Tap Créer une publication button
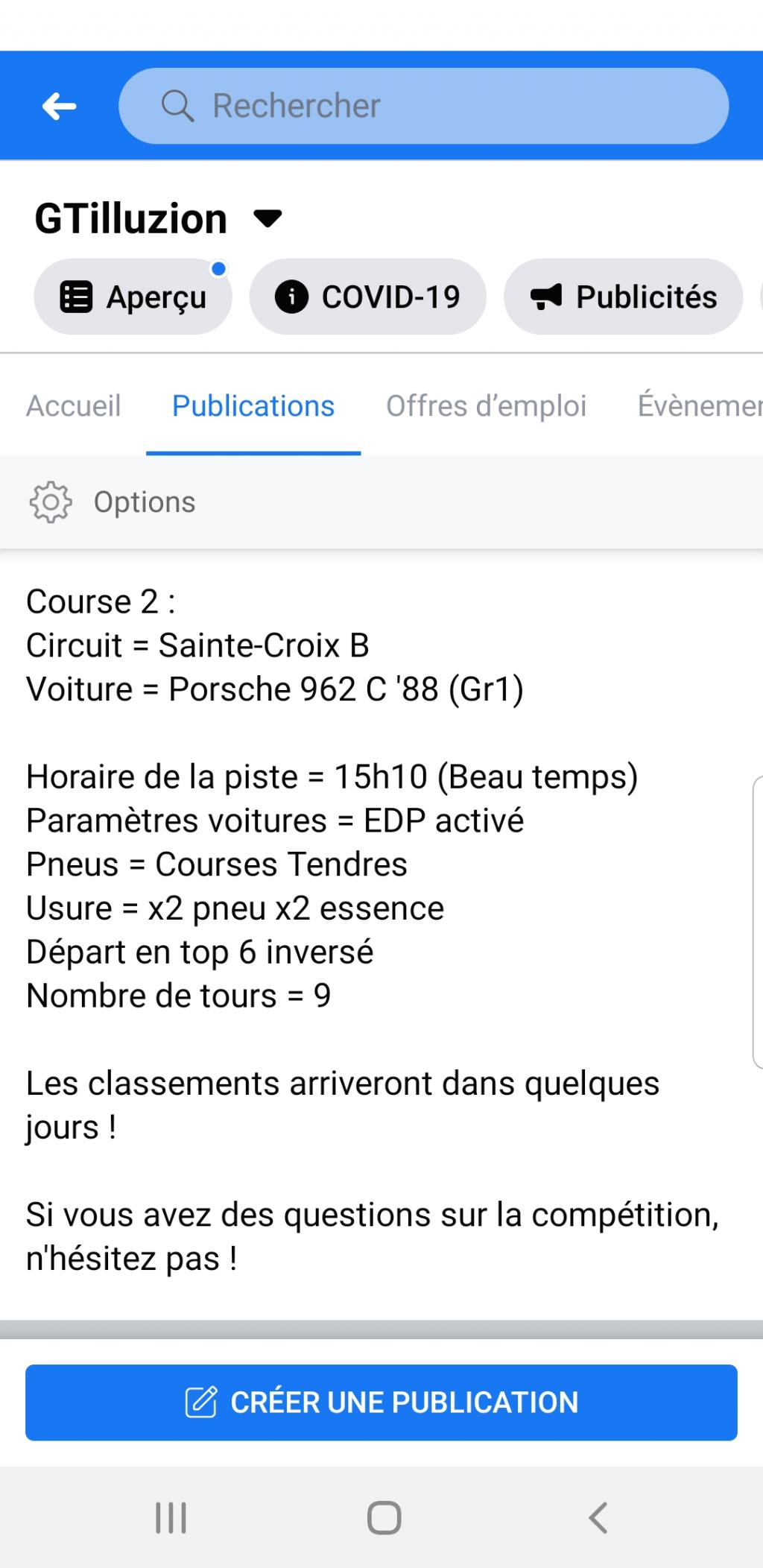763x1568 pixels. click(381, 1402)
